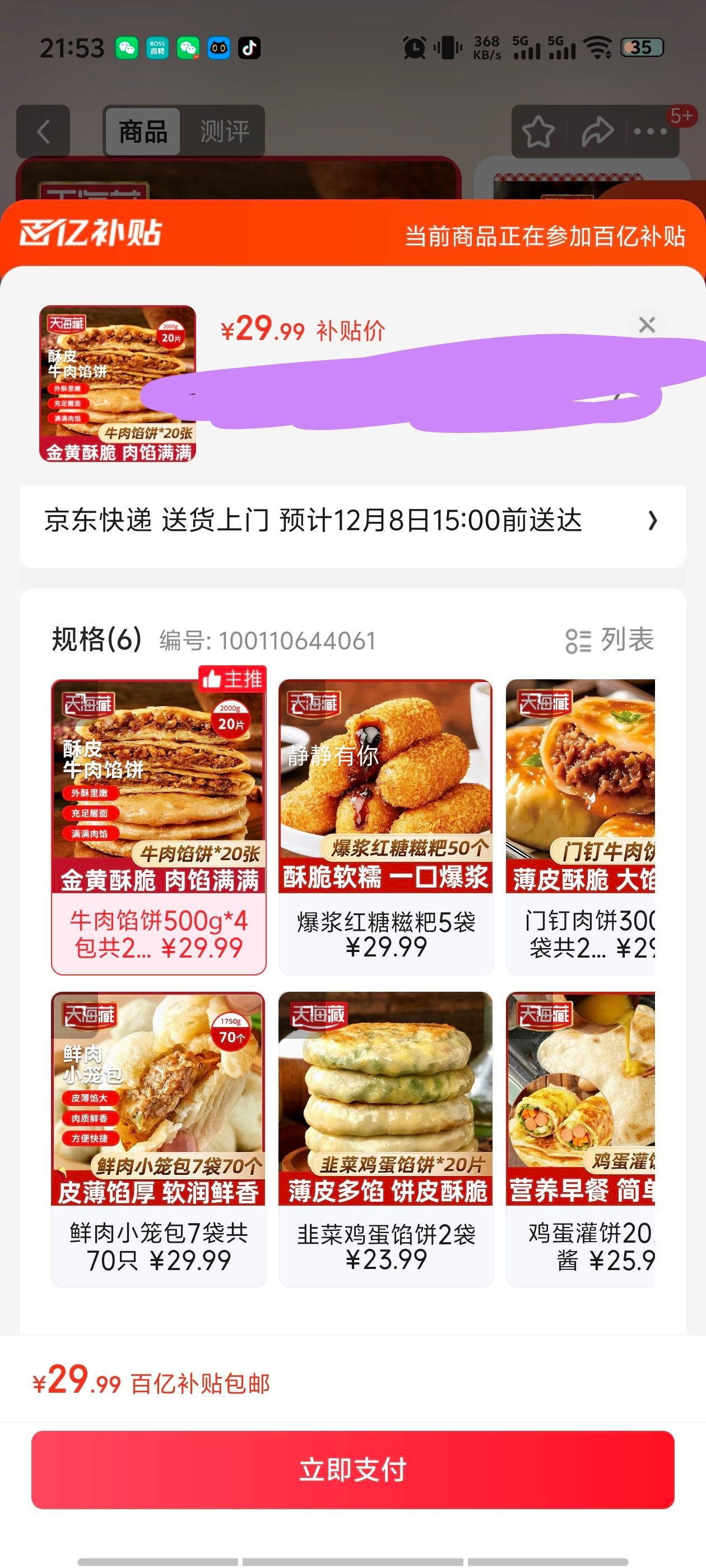The image size is (706, 1568).
Task: Open the more options menu showing 5+ badge
Action: [651, 130]
